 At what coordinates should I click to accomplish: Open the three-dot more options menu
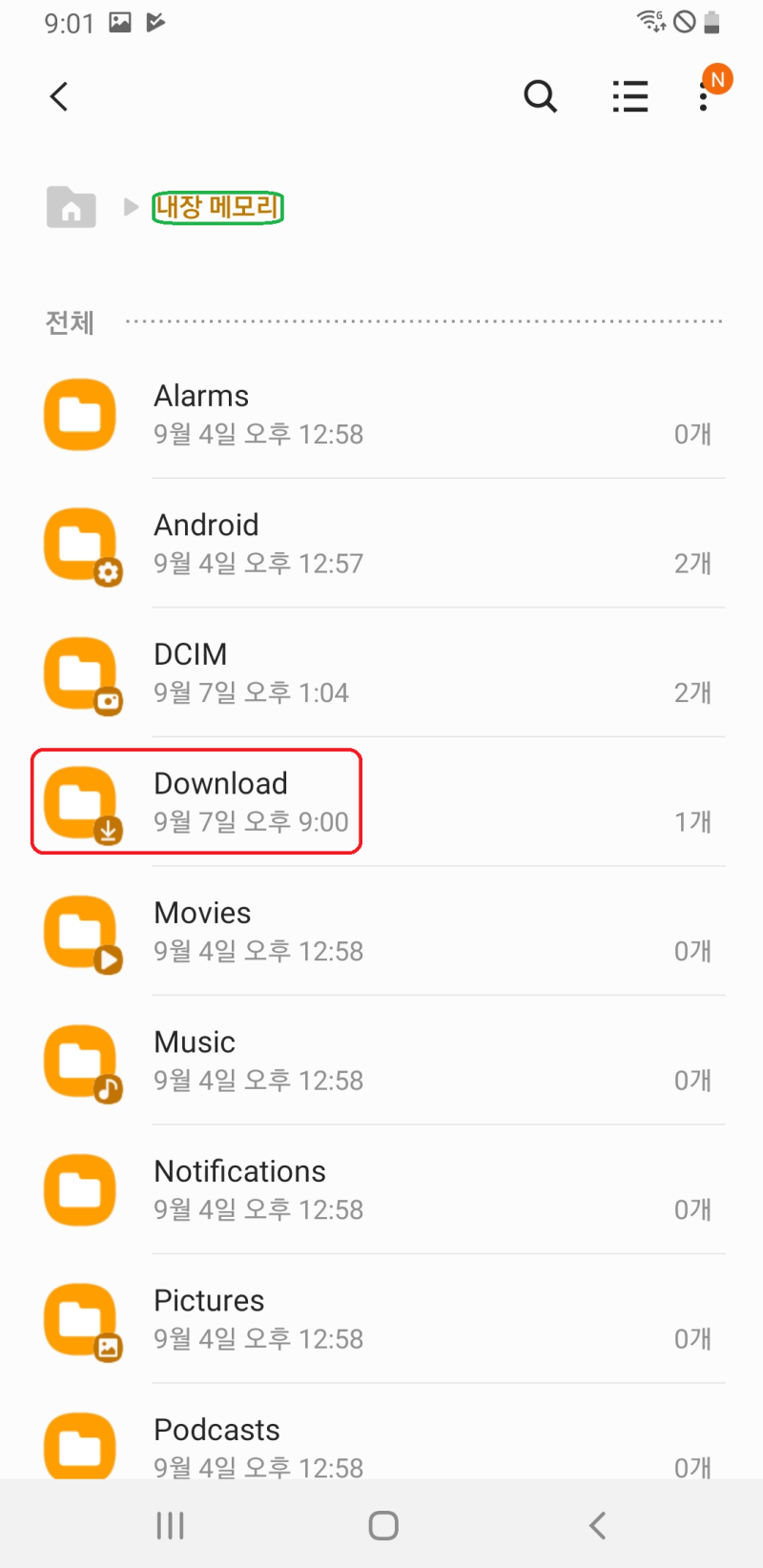(703, 96)
